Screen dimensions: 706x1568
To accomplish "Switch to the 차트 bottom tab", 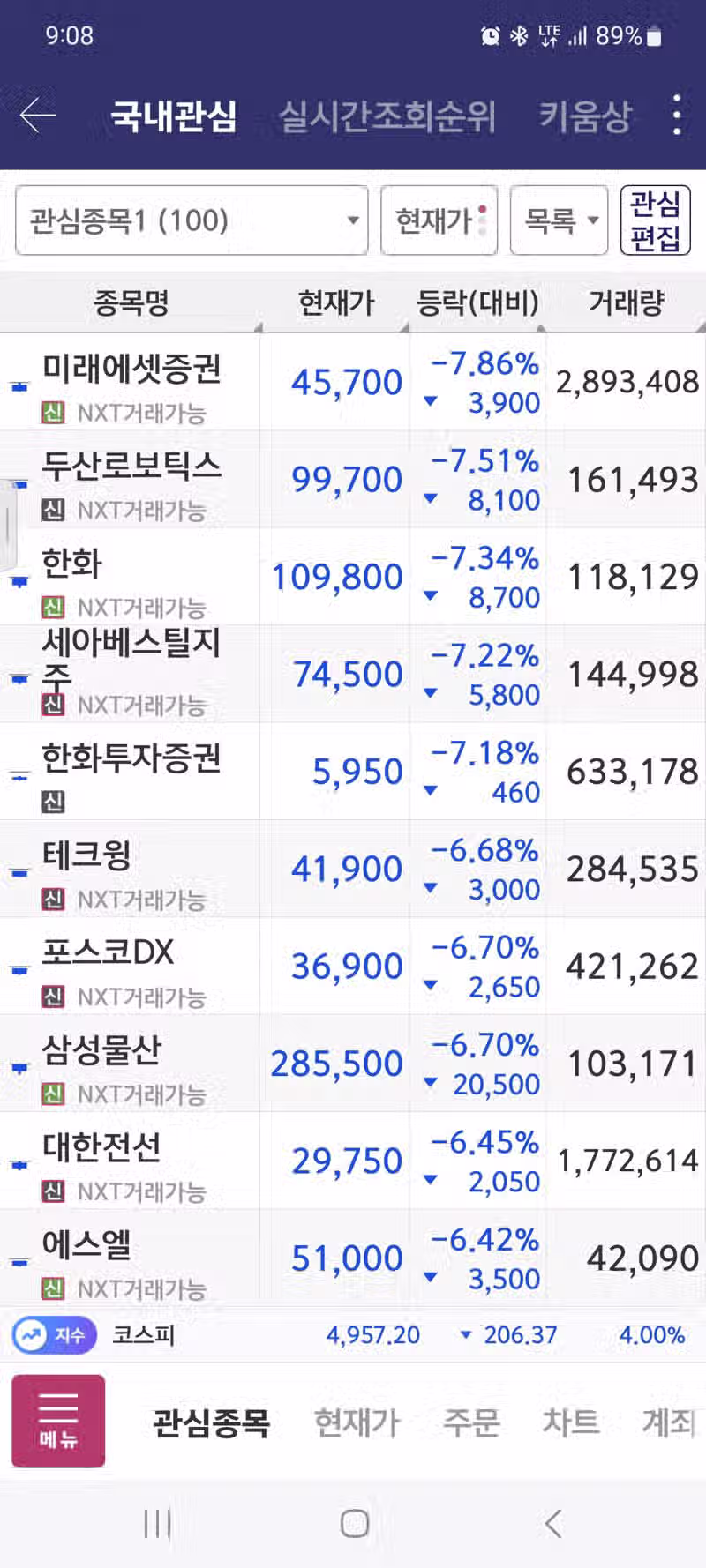I will pyautogui.click(x=570, y=1422).
